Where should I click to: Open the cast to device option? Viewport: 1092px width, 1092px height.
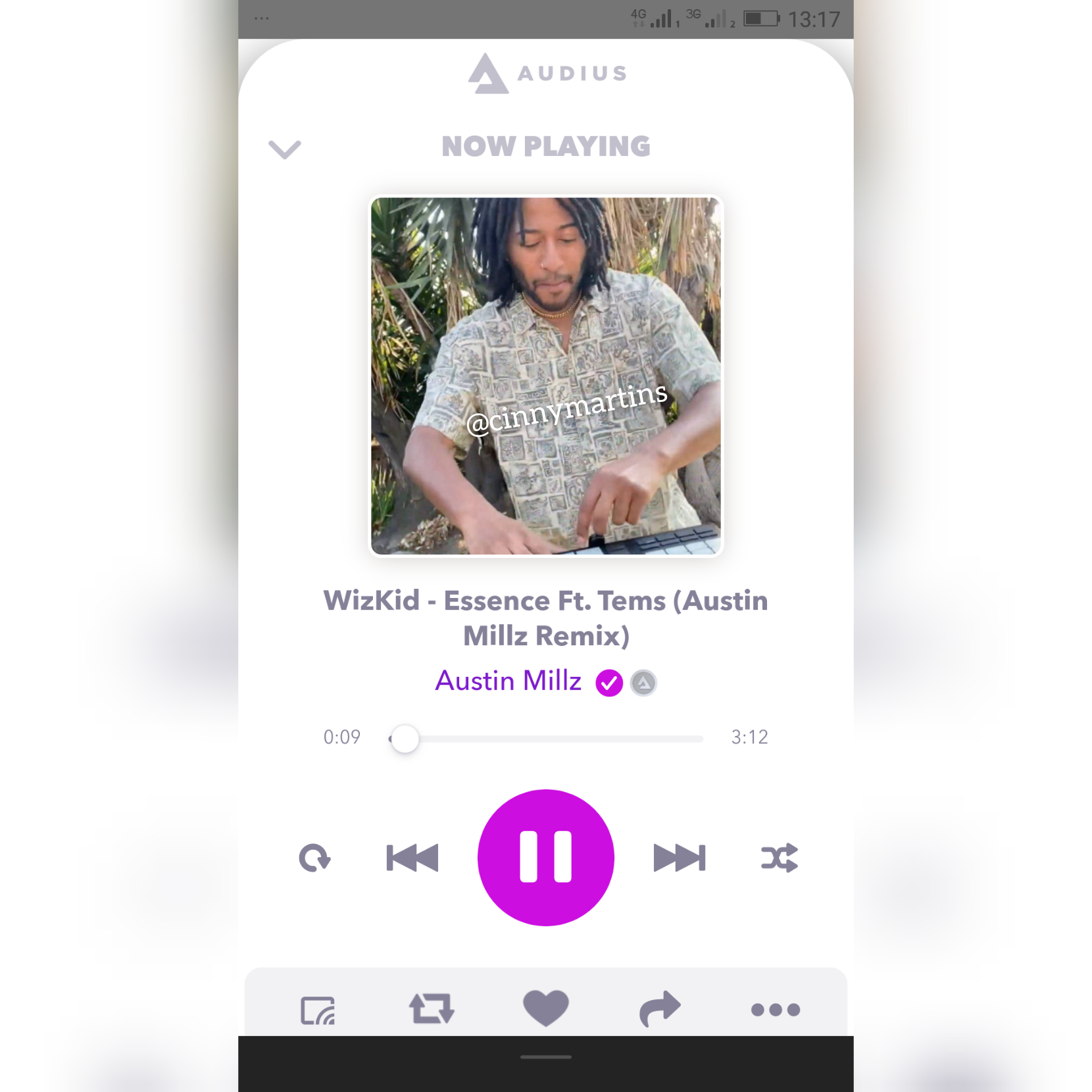[x=318, y=1010]
